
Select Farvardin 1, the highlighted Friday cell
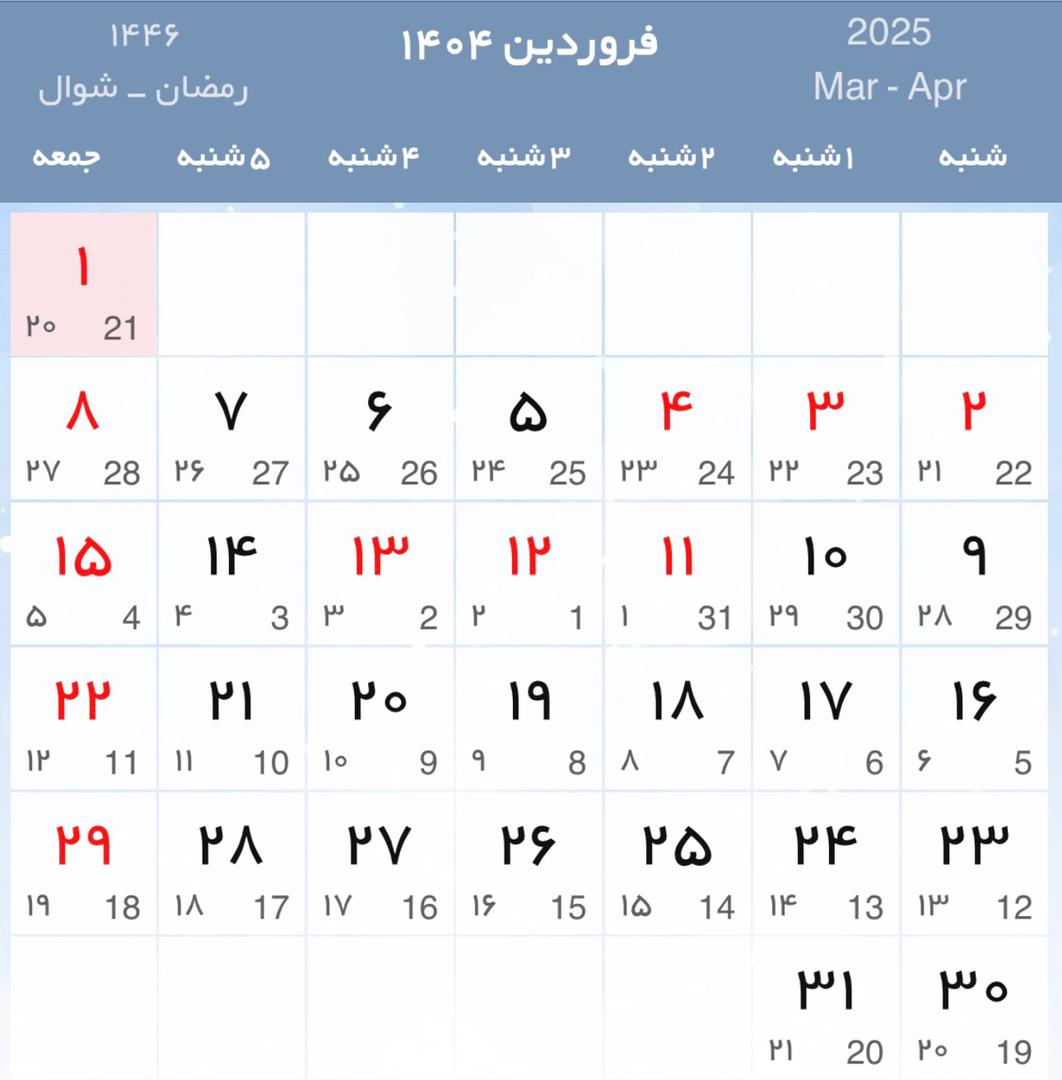pos(83,284)
